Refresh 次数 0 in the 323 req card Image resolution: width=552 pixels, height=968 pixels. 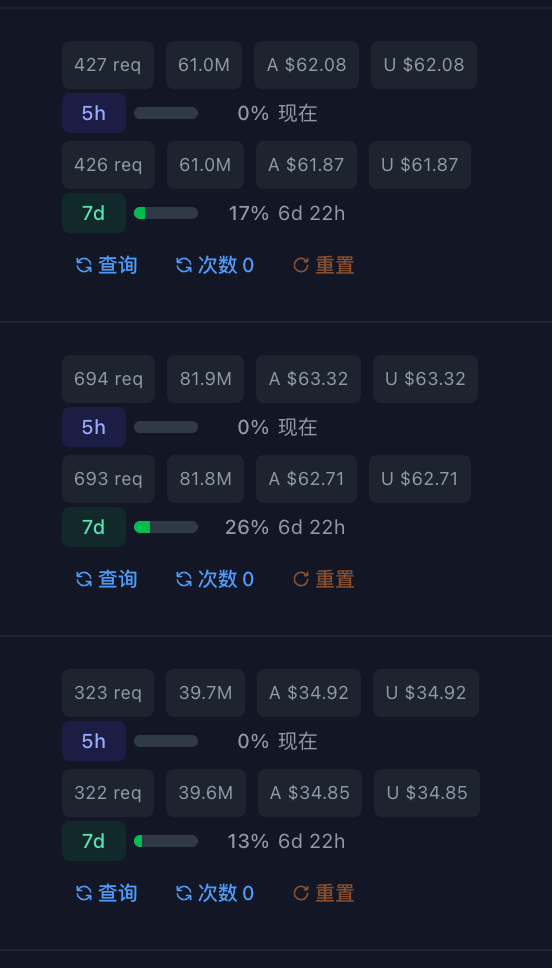215,893
